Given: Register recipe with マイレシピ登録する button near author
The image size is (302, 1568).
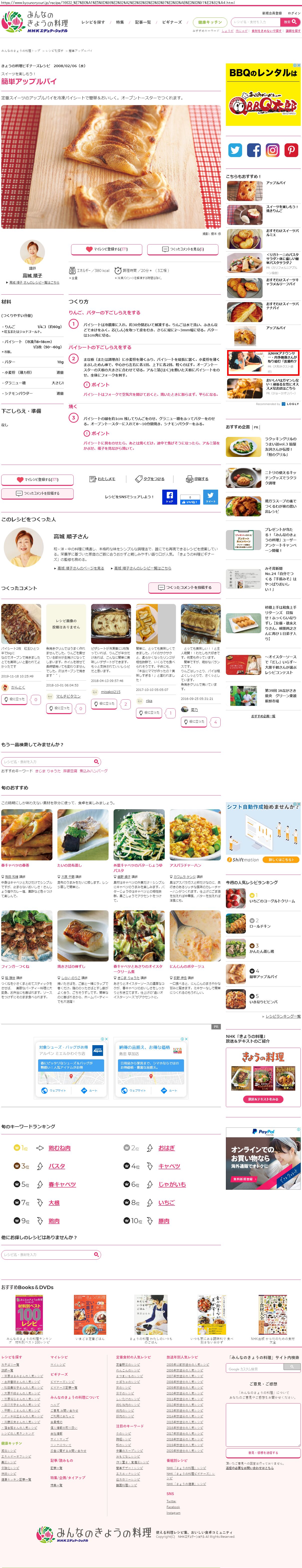Looking at the screenshot, I should coord(107,249).
